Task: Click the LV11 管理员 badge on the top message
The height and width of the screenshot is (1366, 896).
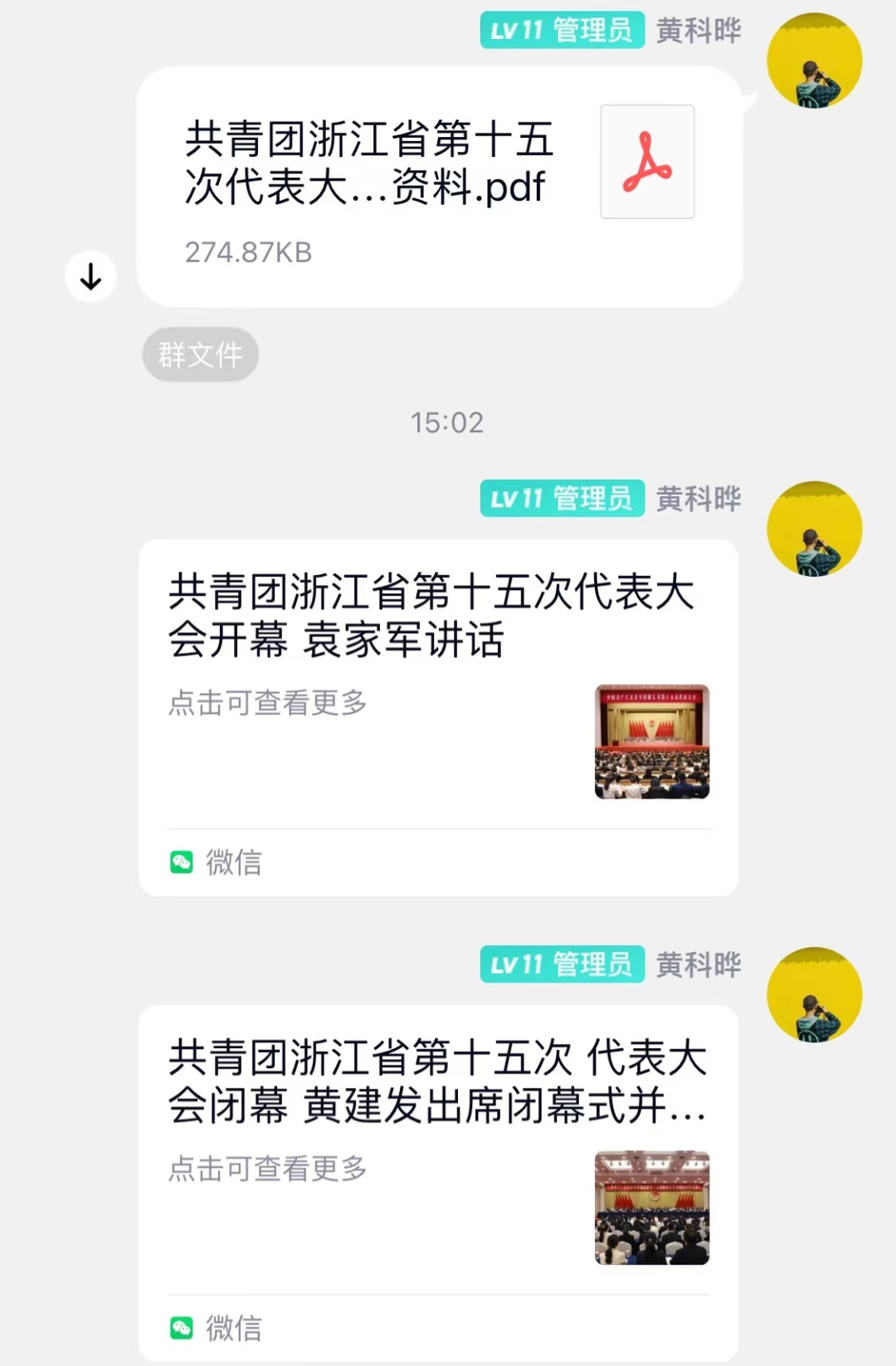Action: 561,32
